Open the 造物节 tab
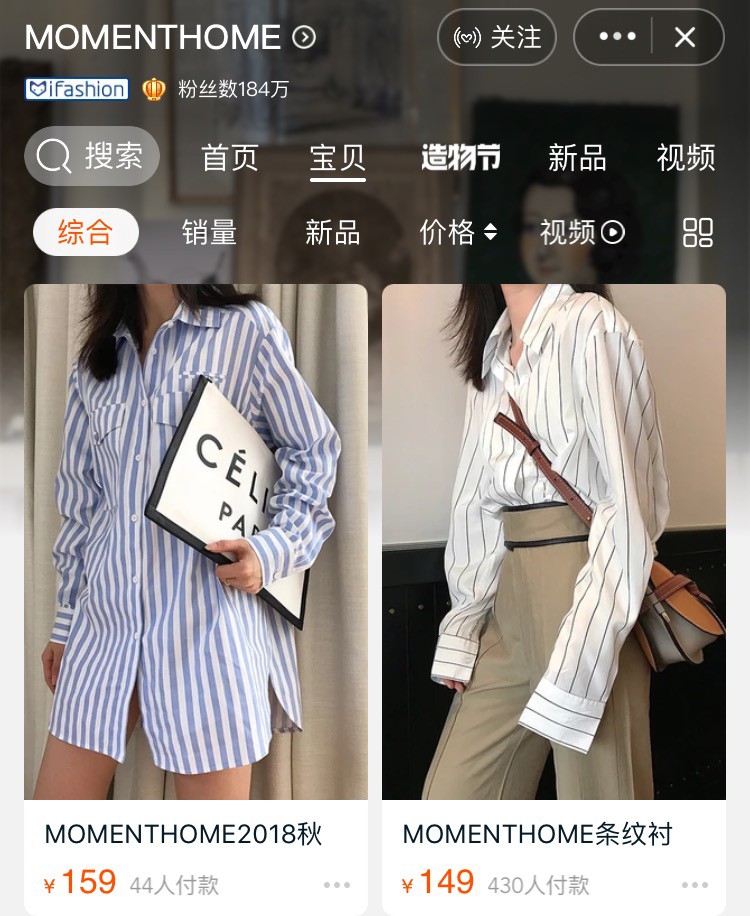This screenshot has width=750, height=916. coord(461,158)
